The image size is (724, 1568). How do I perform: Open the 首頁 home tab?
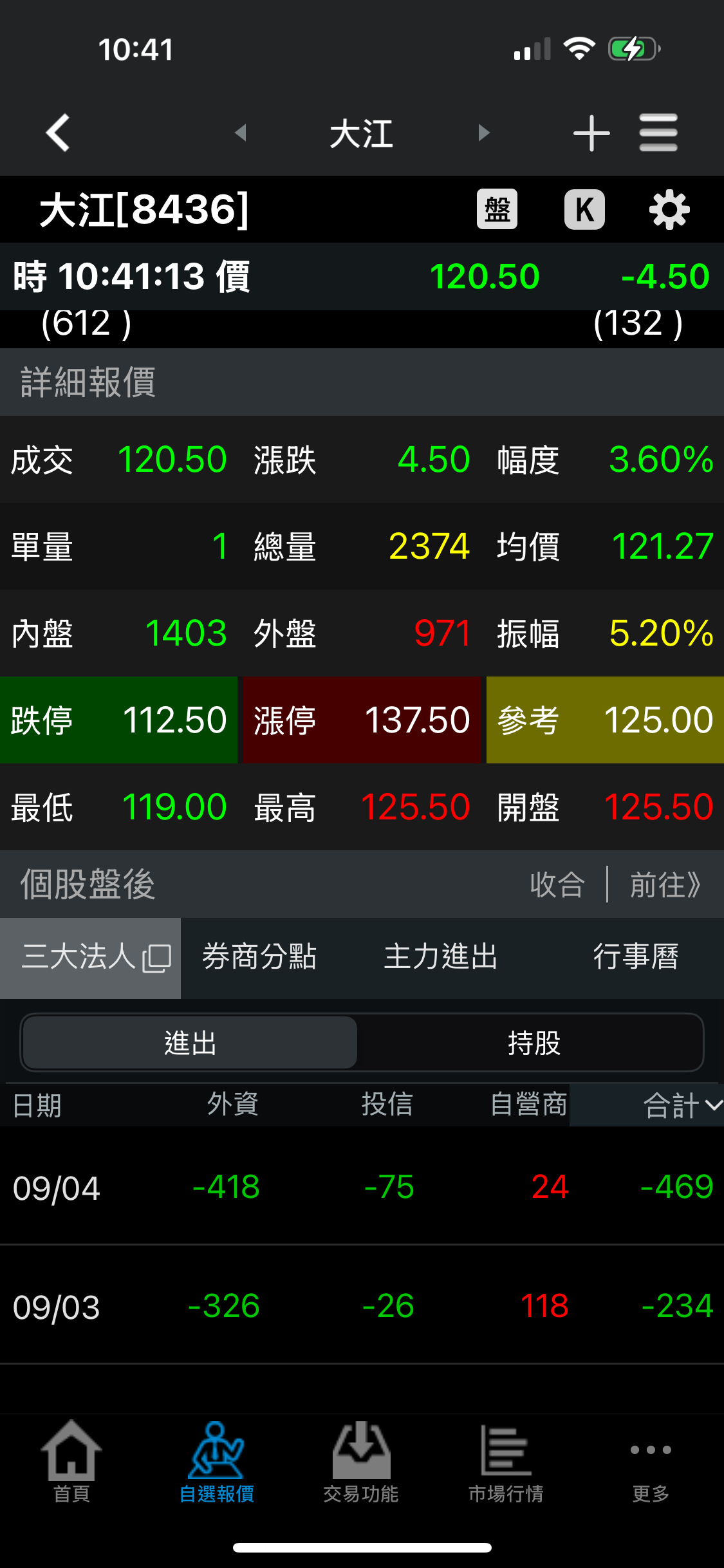[x=71, y=1462]
